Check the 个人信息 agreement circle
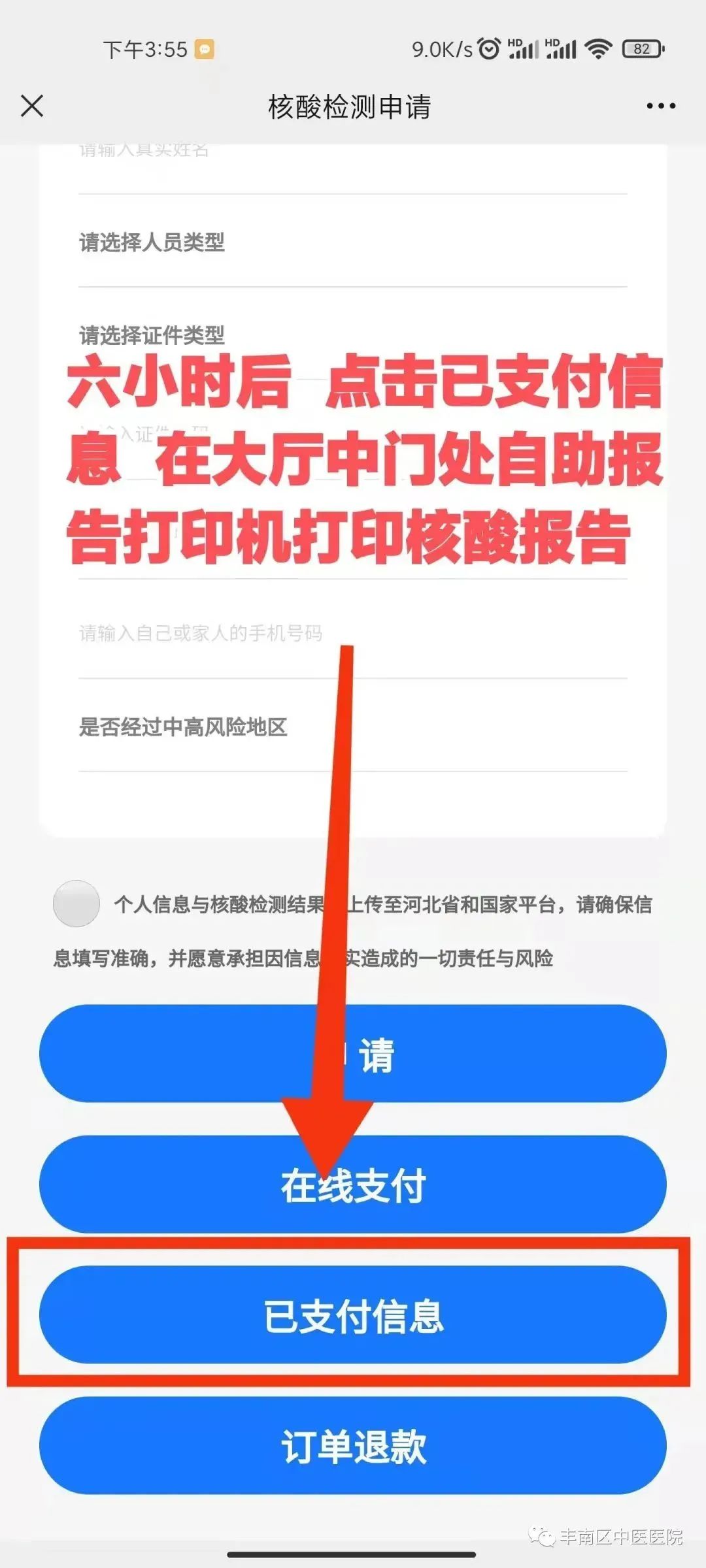The image size is (706, 1568). tap(76, 904)
